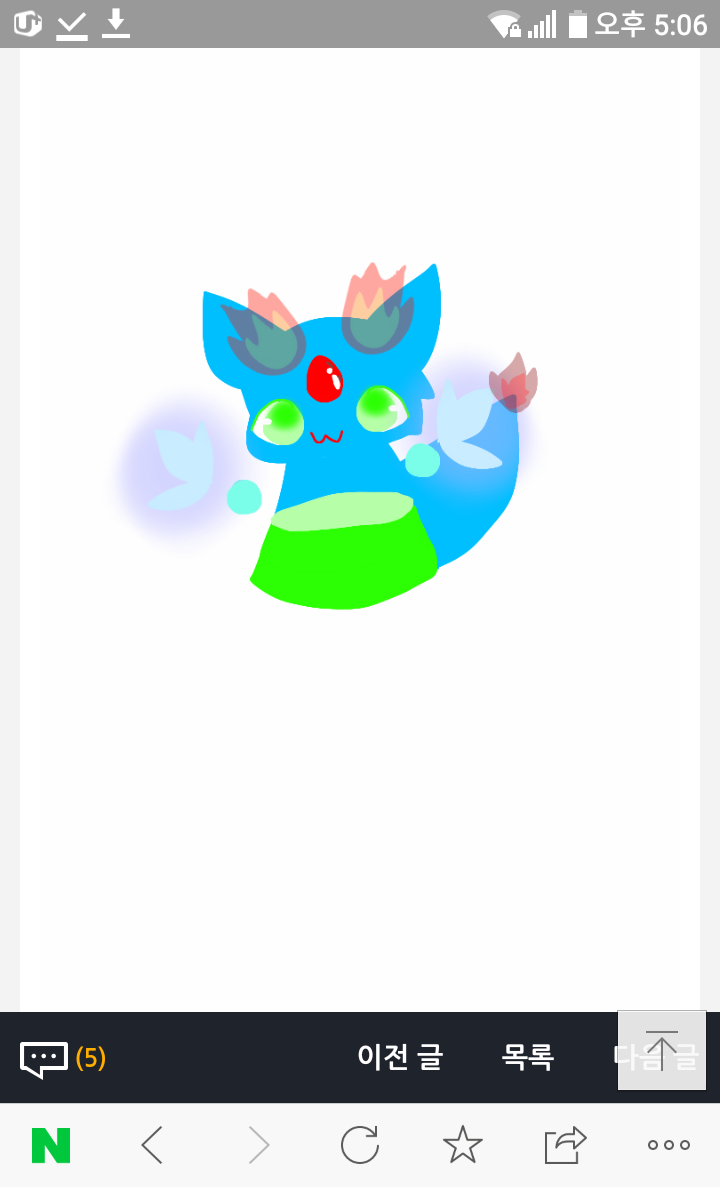Share this page

click(x=565, y=1145)
